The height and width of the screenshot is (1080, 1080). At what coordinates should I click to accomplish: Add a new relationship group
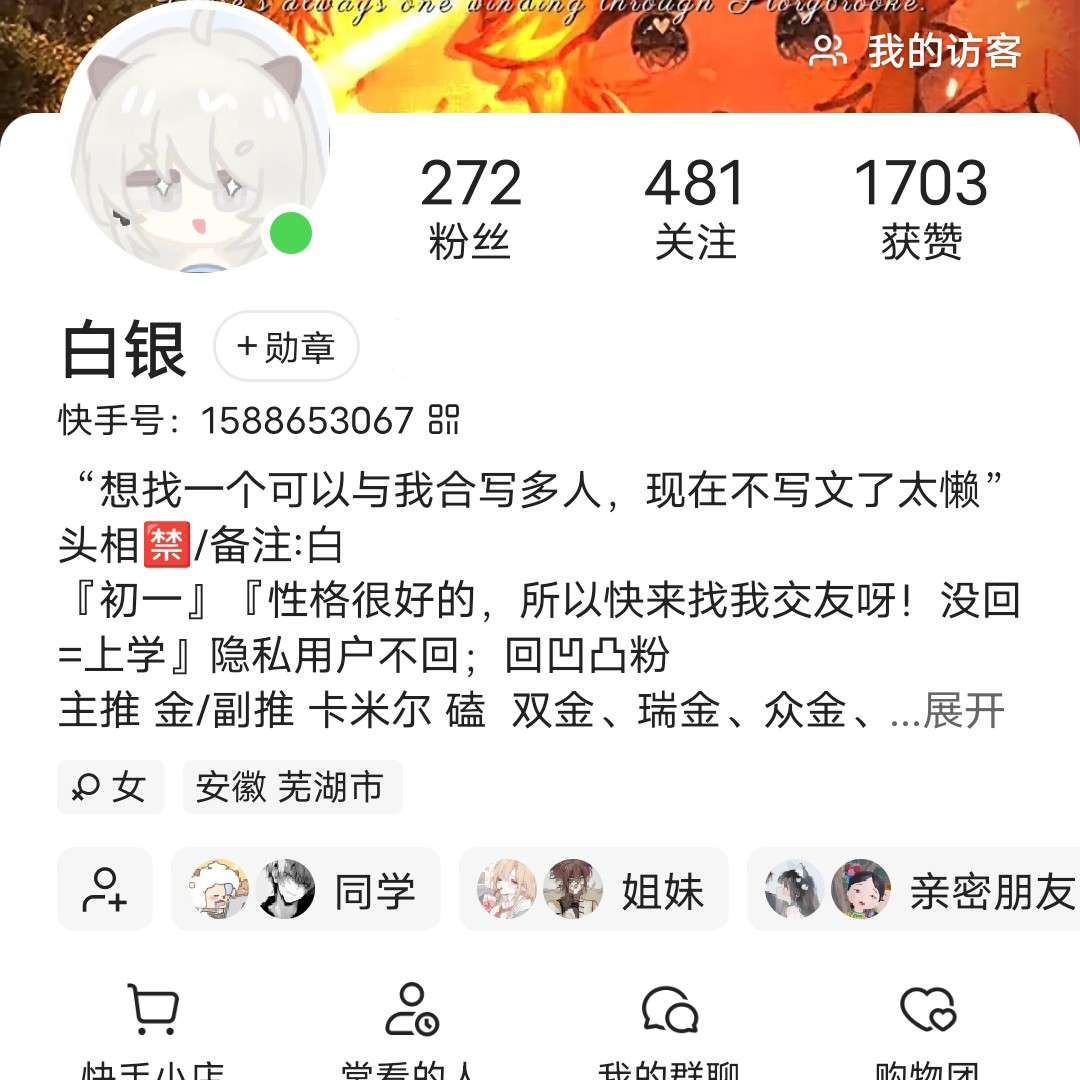105,889
